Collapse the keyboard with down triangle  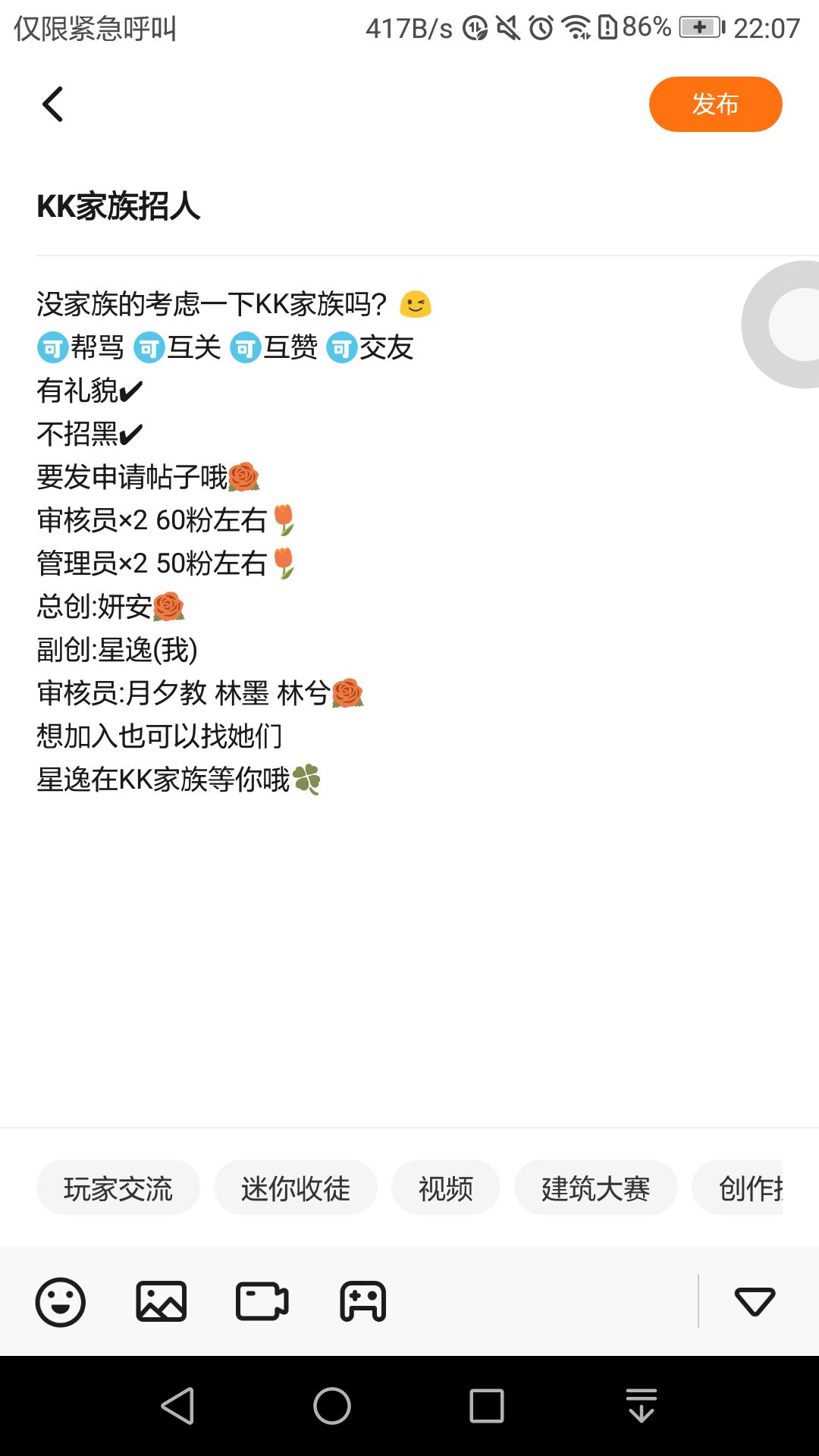pyautogui.click(x=755, y=1302)
